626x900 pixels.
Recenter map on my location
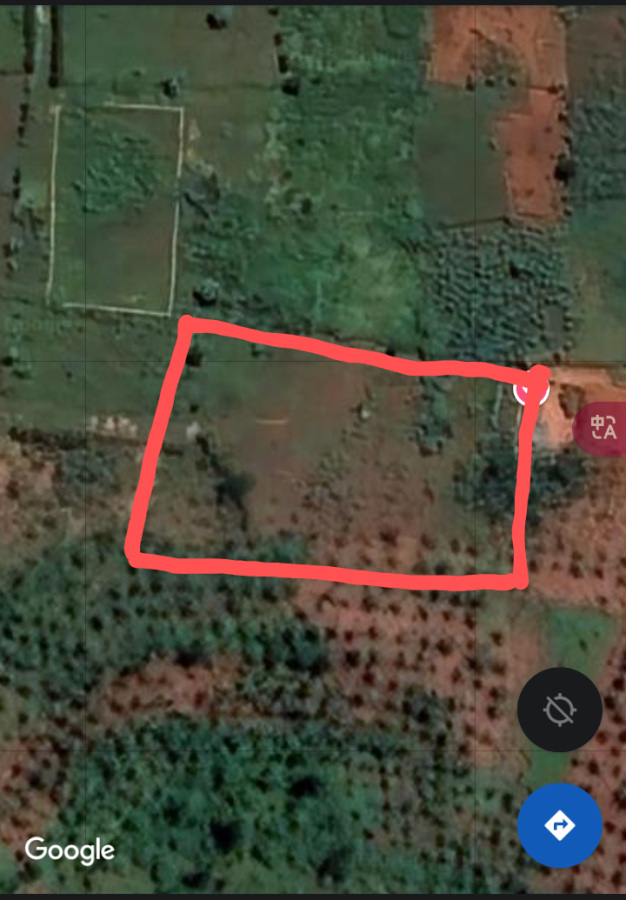click(x=559, y=710)
